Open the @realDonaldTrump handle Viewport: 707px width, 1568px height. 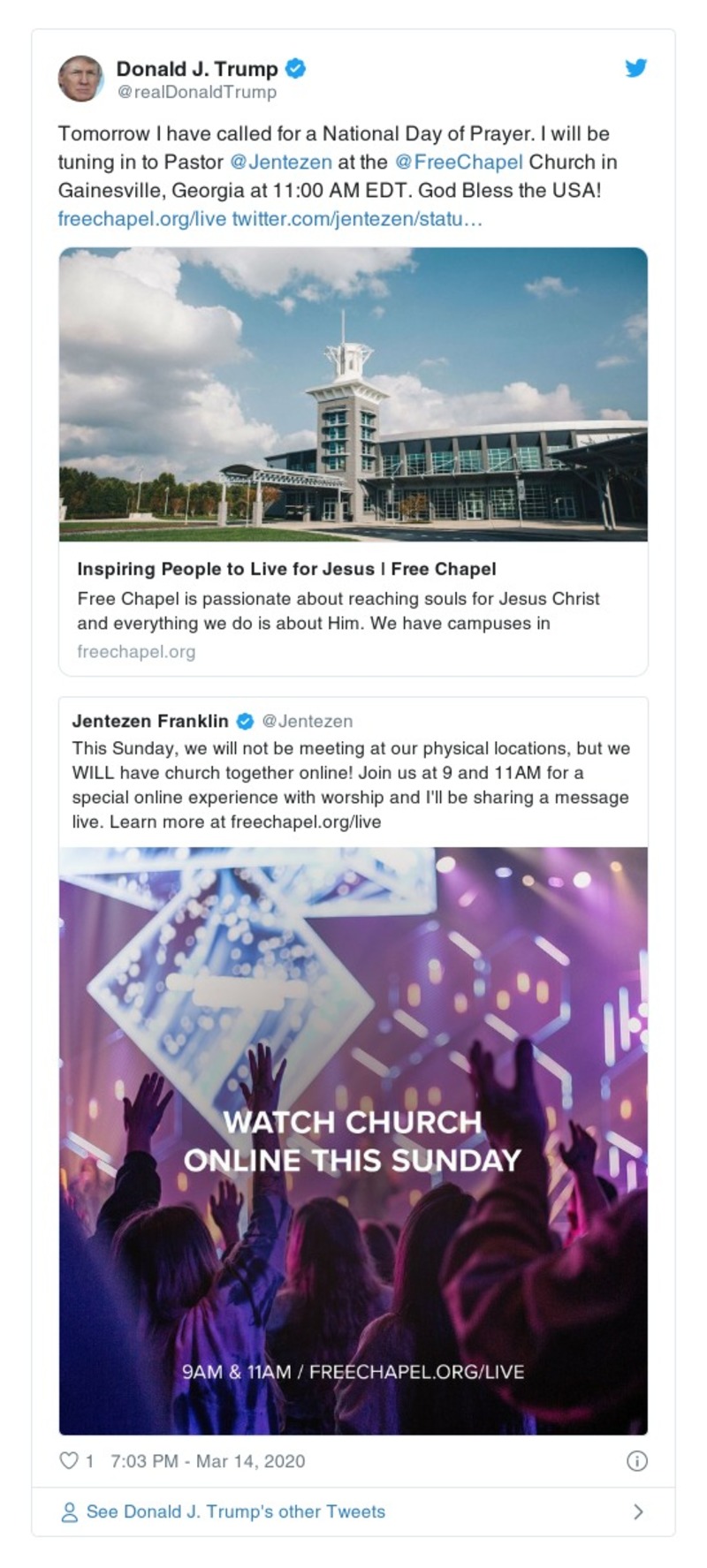click(196, 92)
